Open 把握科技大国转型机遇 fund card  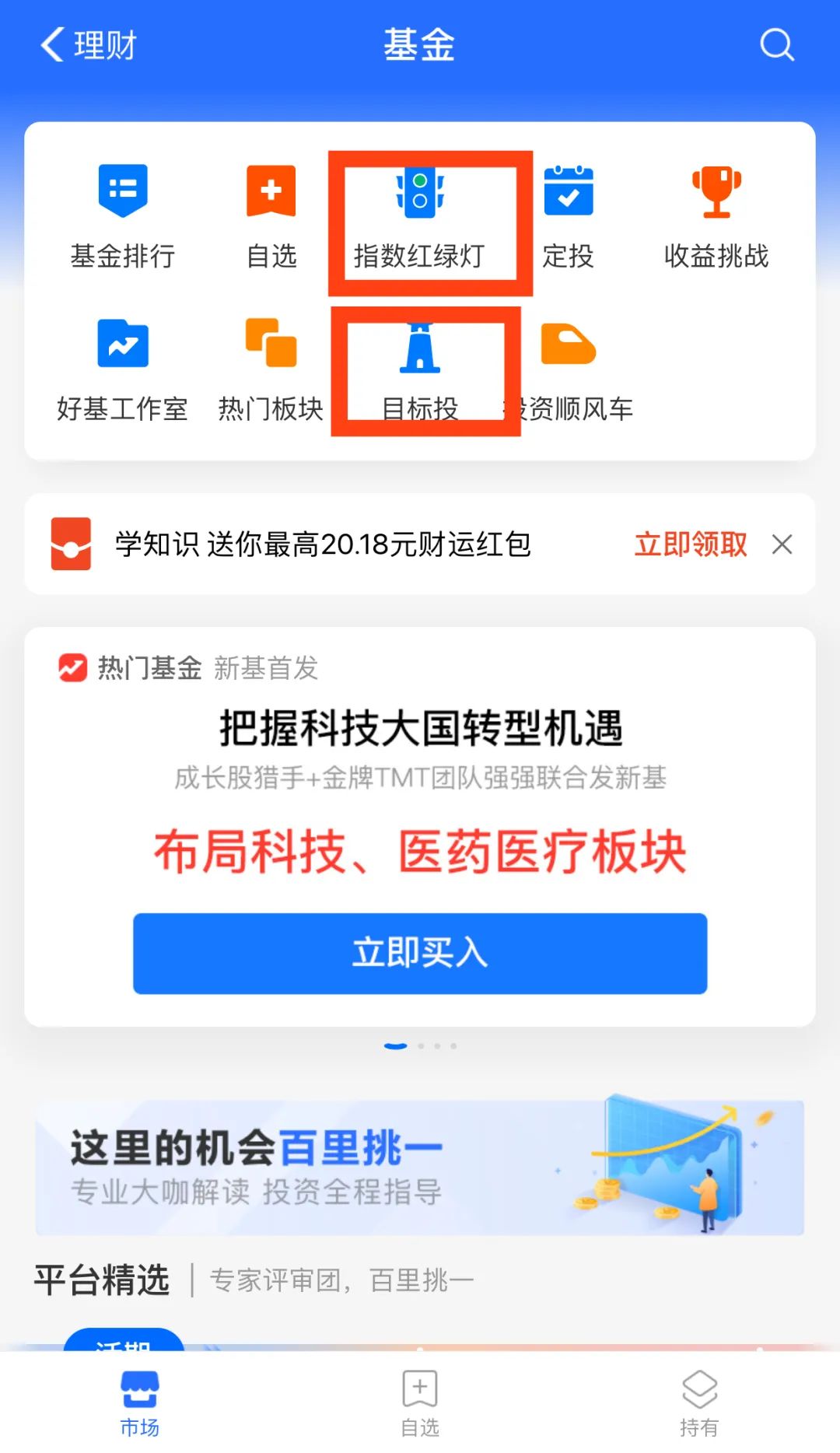(420, 729)
